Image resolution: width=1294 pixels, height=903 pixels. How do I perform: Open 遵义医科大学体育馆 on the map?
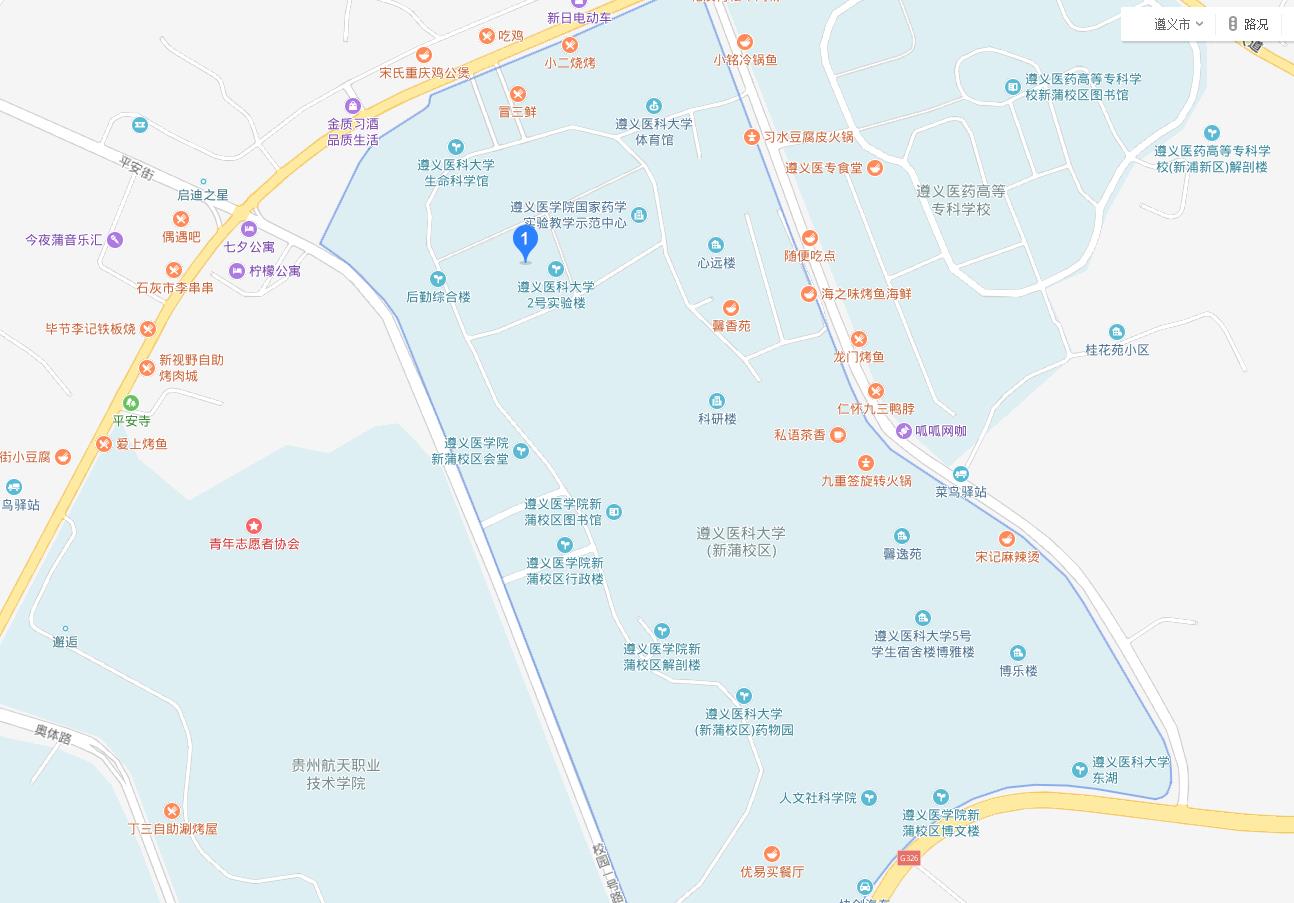pyautogui.click(x=653, y=106)
